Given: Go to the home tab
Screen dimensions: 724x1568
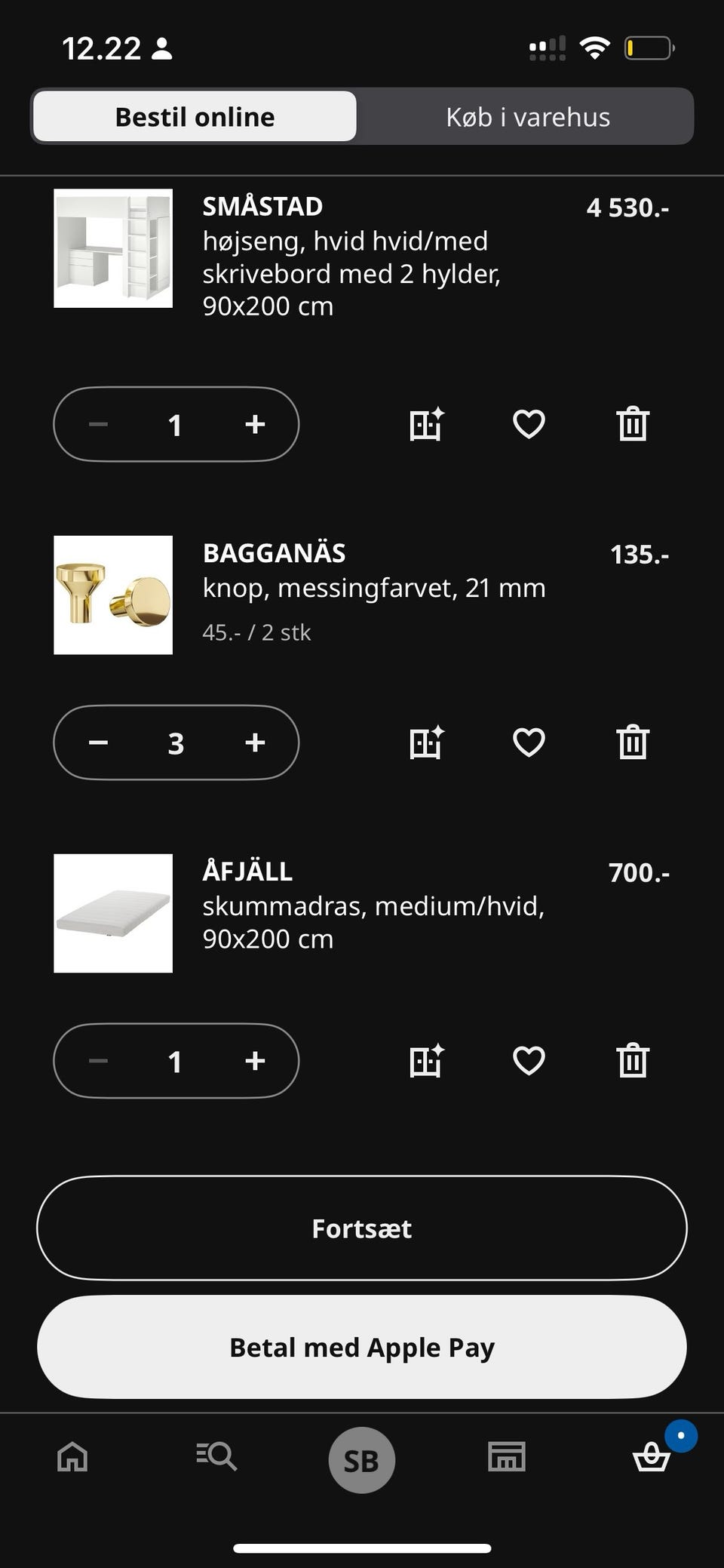Looking at the screenshot, I should (x=72, y=1456).
